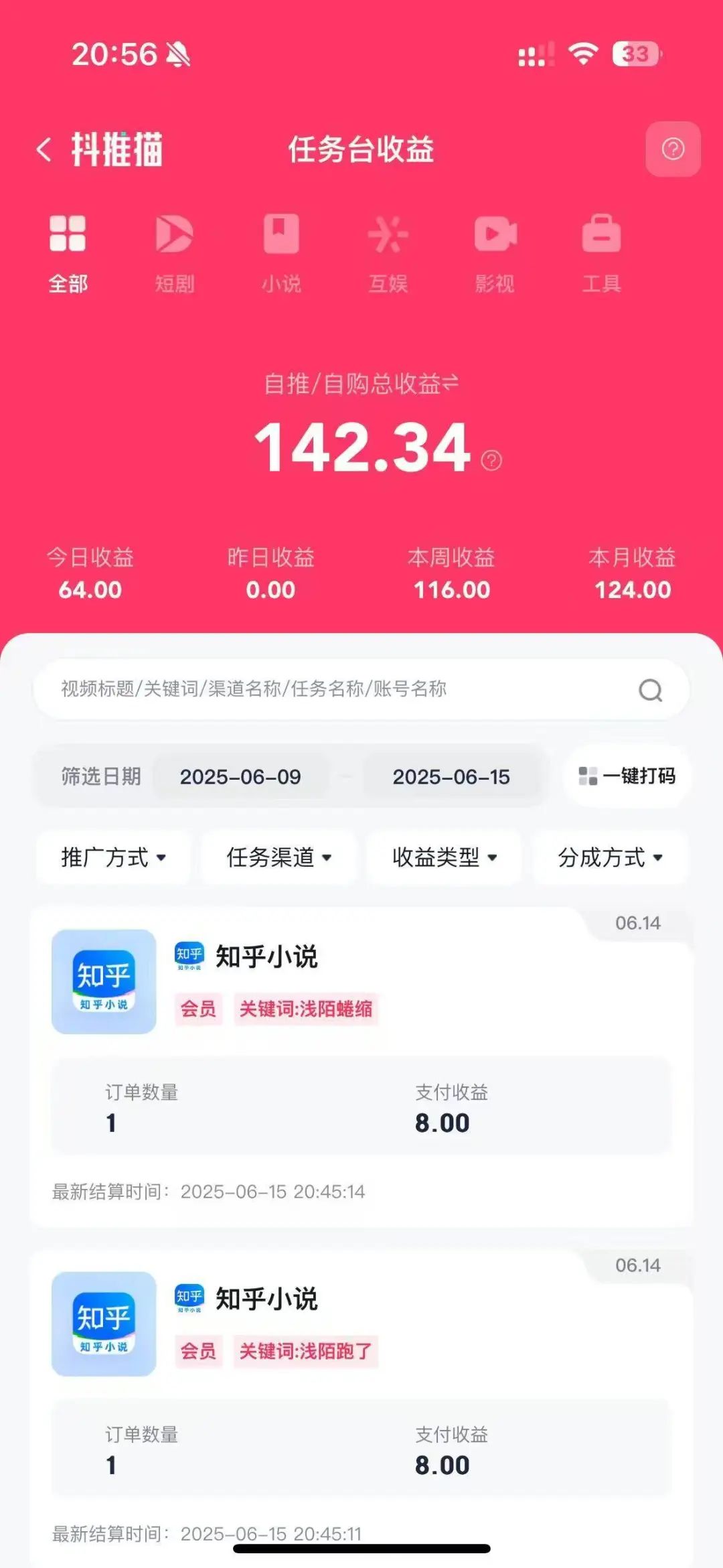This screenshot has width=723, height=1568.
Task: Go back with the arrow beside 抖推猫
Action: point(44,149)
